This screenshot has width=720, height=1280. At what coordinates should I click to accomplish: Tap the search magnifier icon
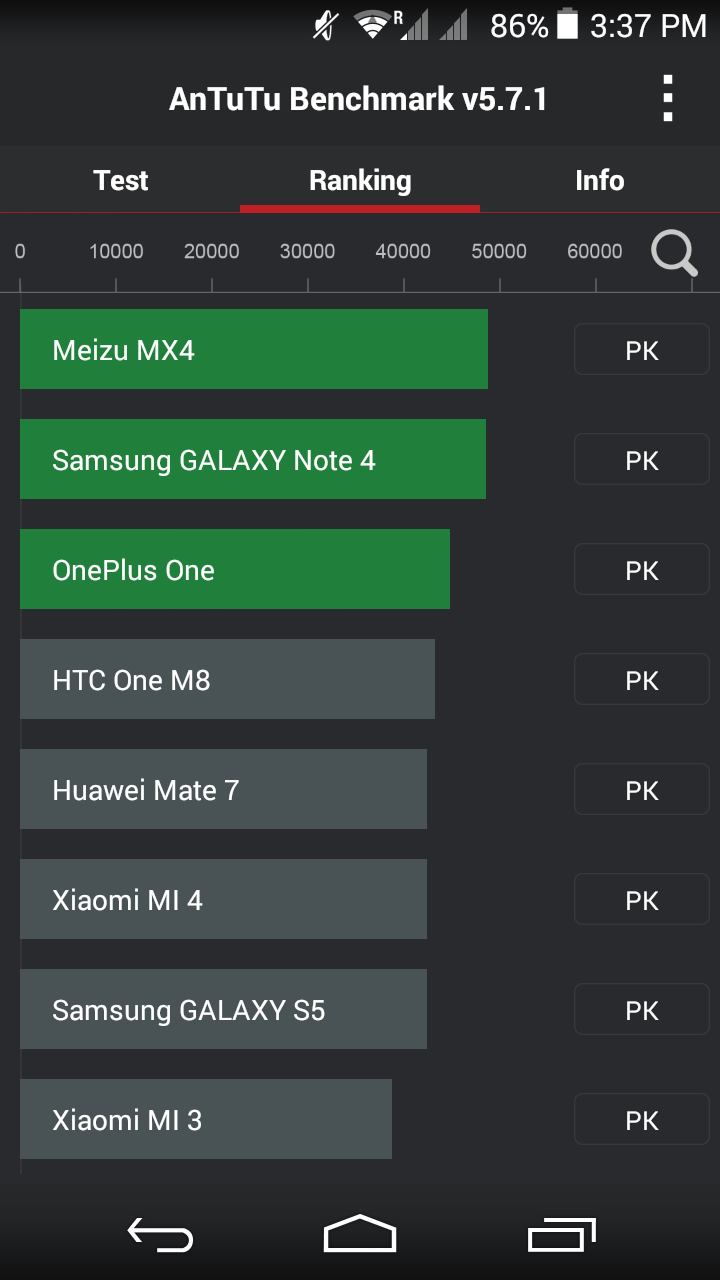[674, 253]
